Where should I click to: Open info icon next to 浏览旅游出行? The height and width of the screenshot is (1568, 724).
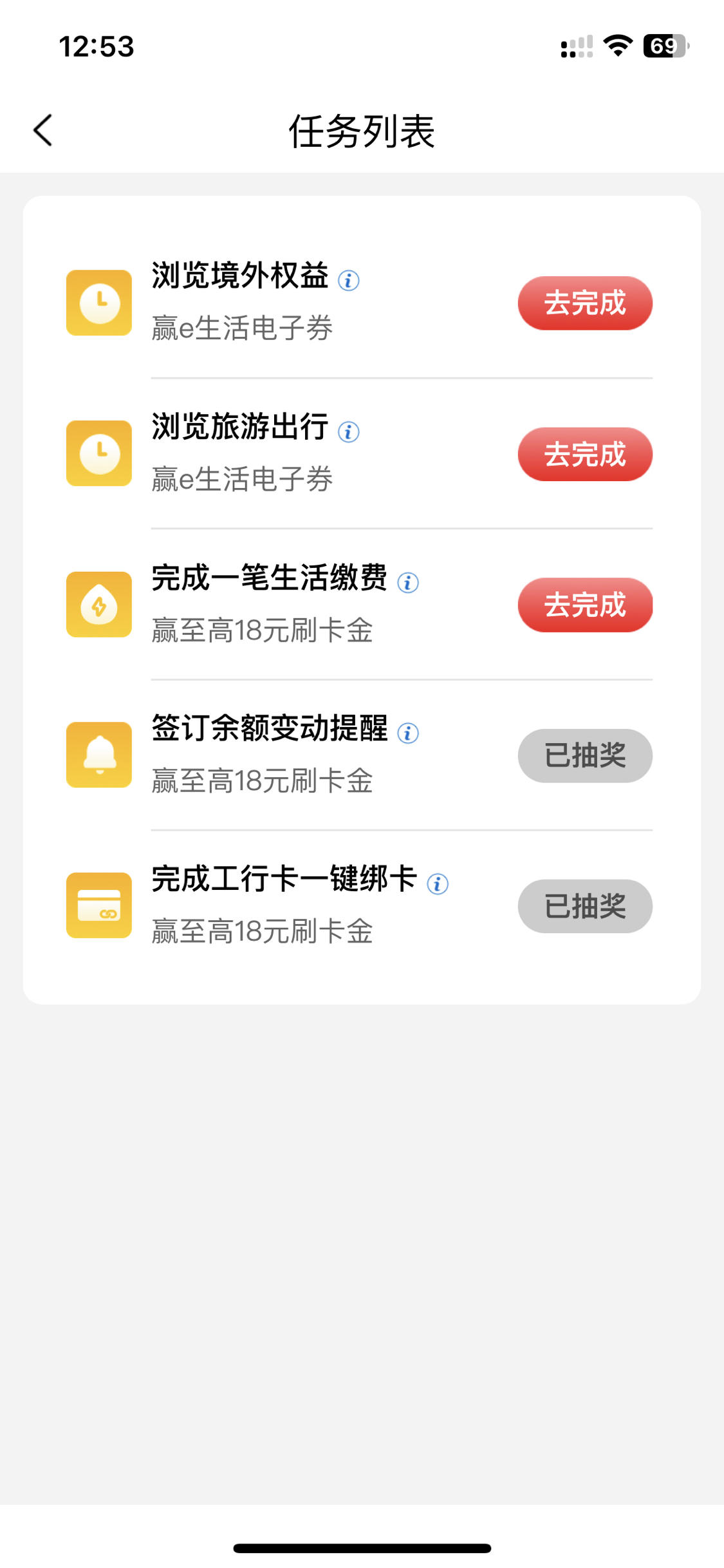coord(349,431)
